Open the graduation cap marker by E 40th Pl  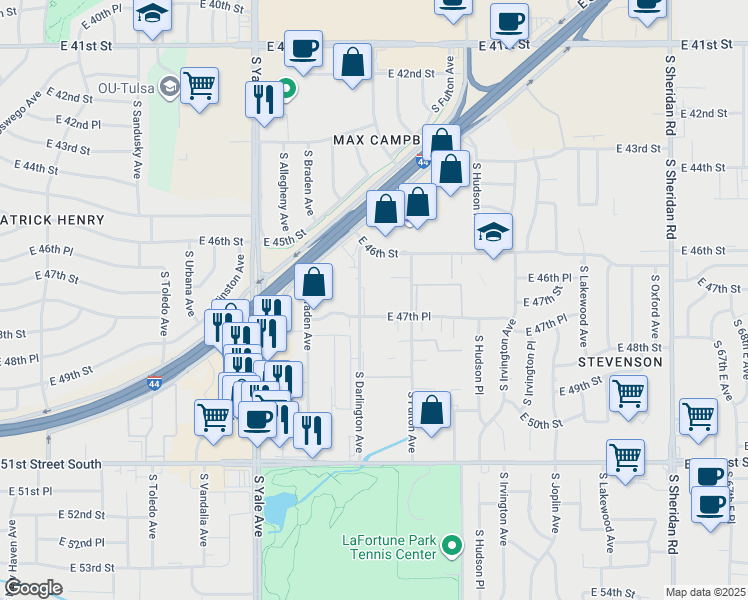coord(153,14)
